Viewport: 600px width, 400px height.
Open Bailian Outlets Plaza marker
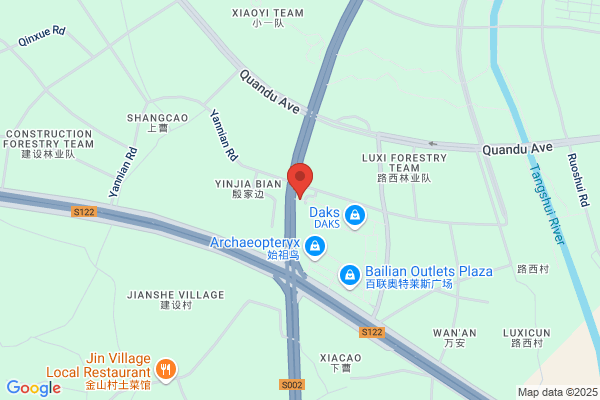coord(349,273)
